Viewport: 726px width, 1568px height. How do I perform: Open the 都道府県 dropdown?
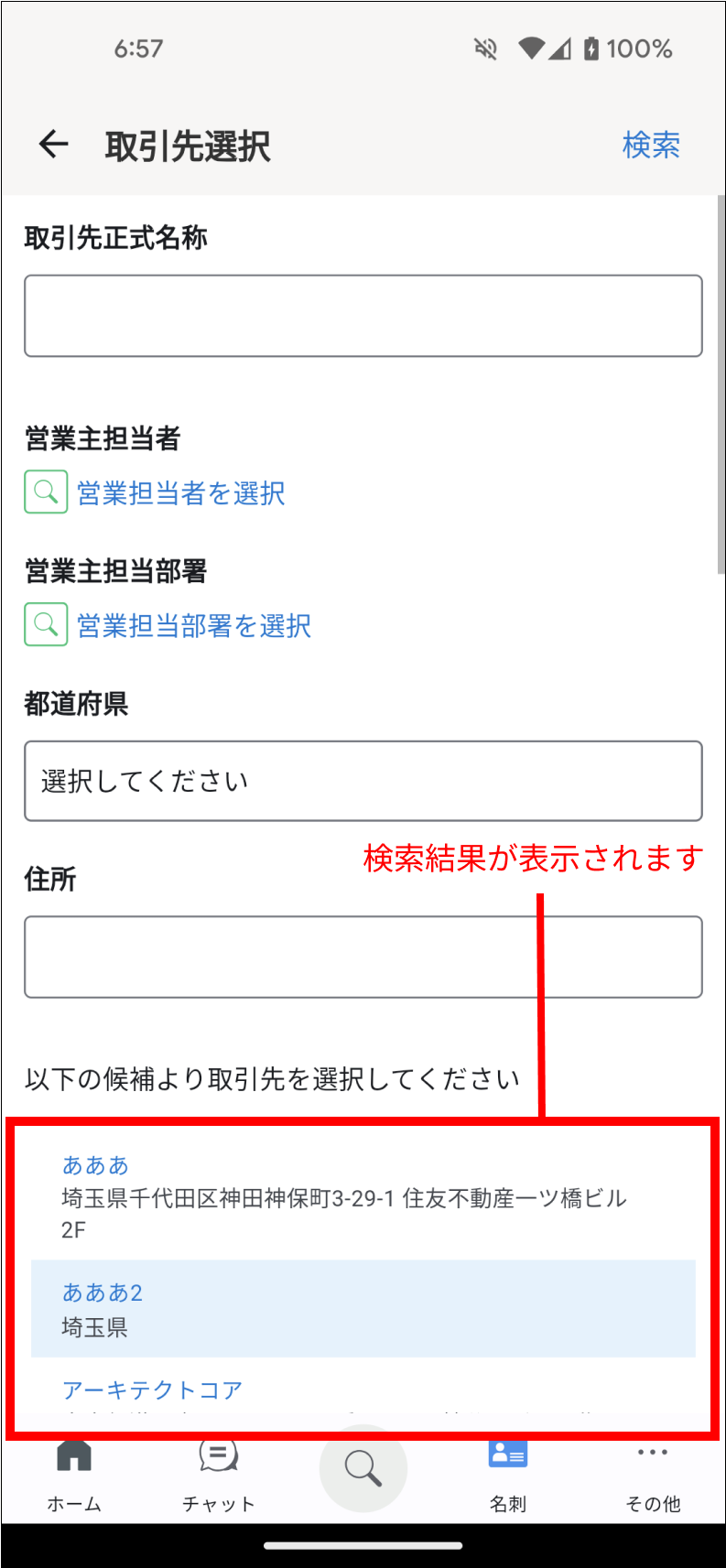click(x=363, y=781)
